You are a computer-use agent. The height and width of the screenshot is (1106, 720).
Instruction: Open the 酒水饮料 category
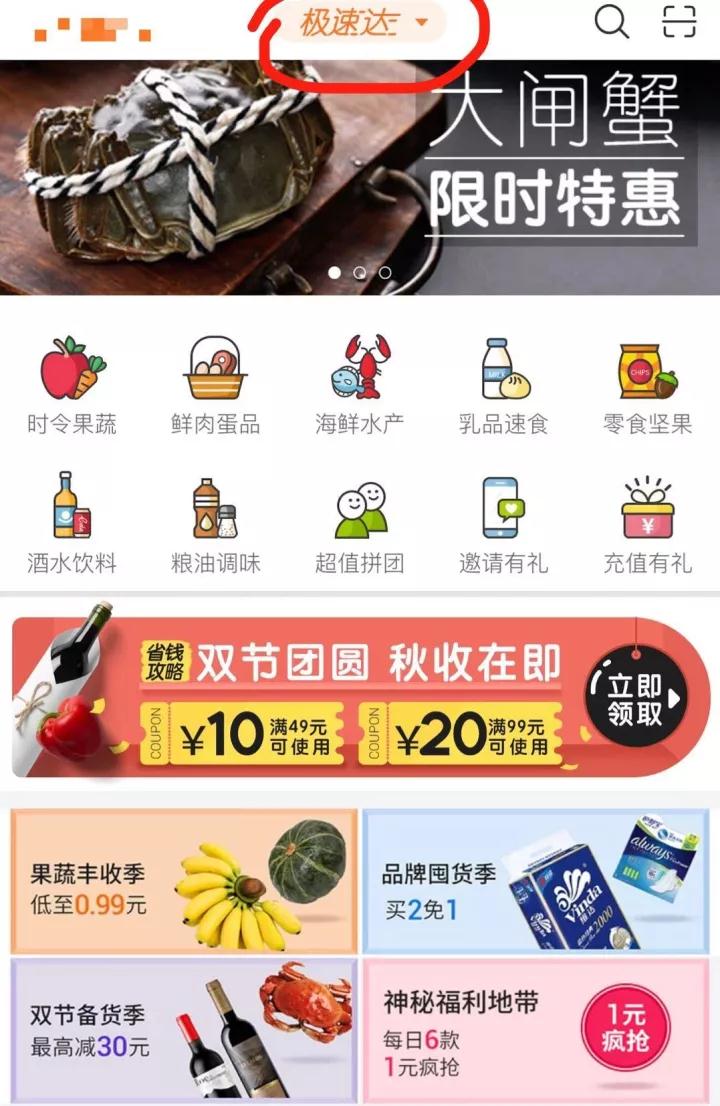[72, 524]
